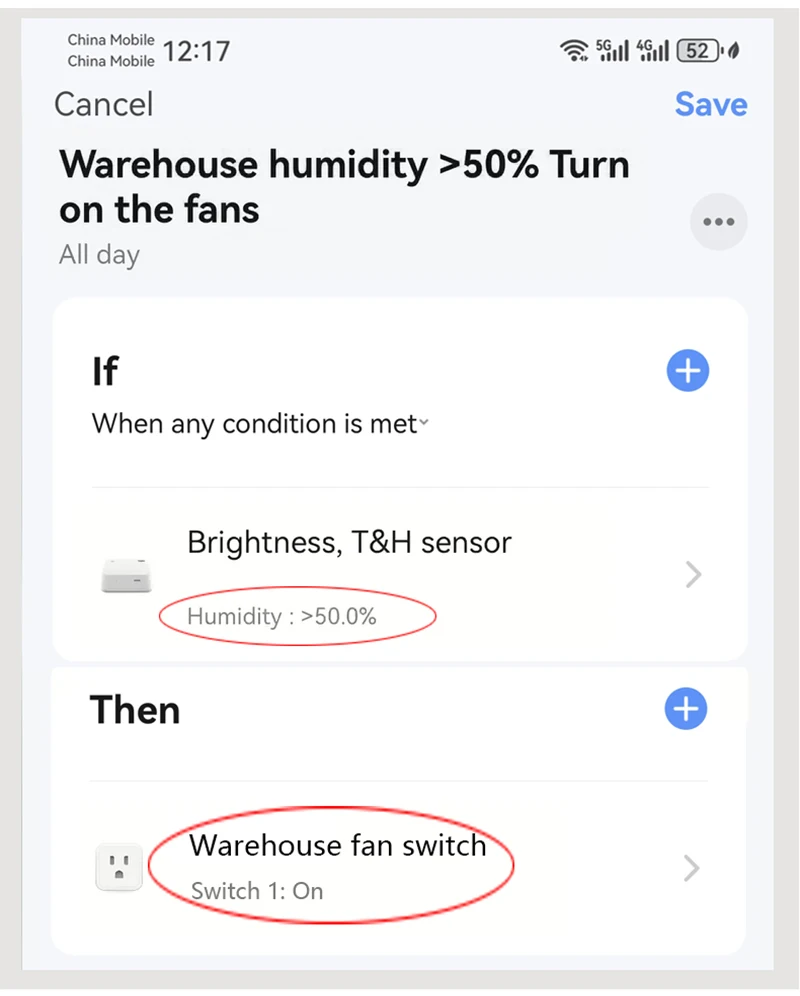This screenshot has width=800, height=996.
Task: Save the warehouse humidity automation
Action: (710, 104)
